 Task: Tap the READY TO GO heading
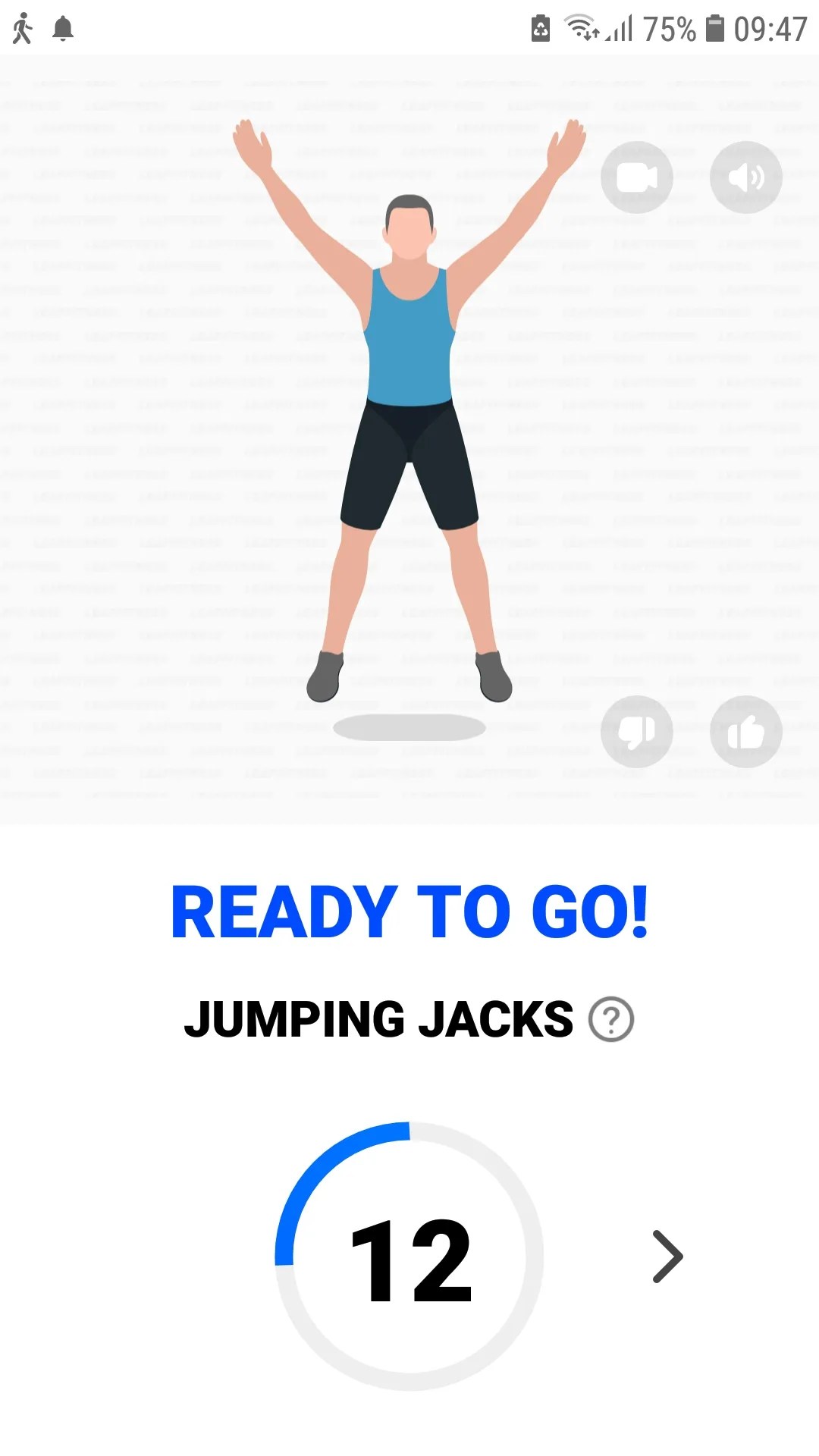tap(409, 914)
